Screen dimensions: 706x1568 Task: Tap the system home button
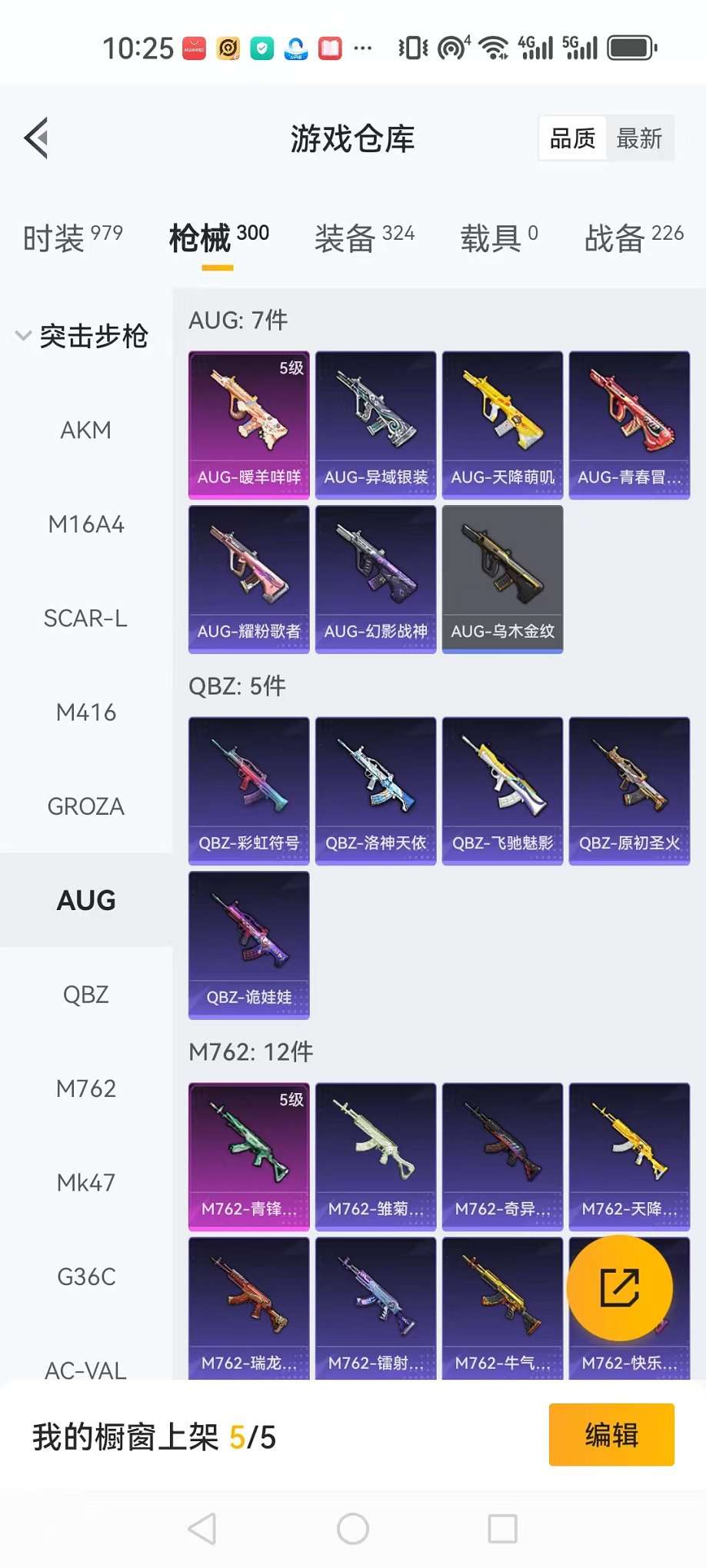353,1529
